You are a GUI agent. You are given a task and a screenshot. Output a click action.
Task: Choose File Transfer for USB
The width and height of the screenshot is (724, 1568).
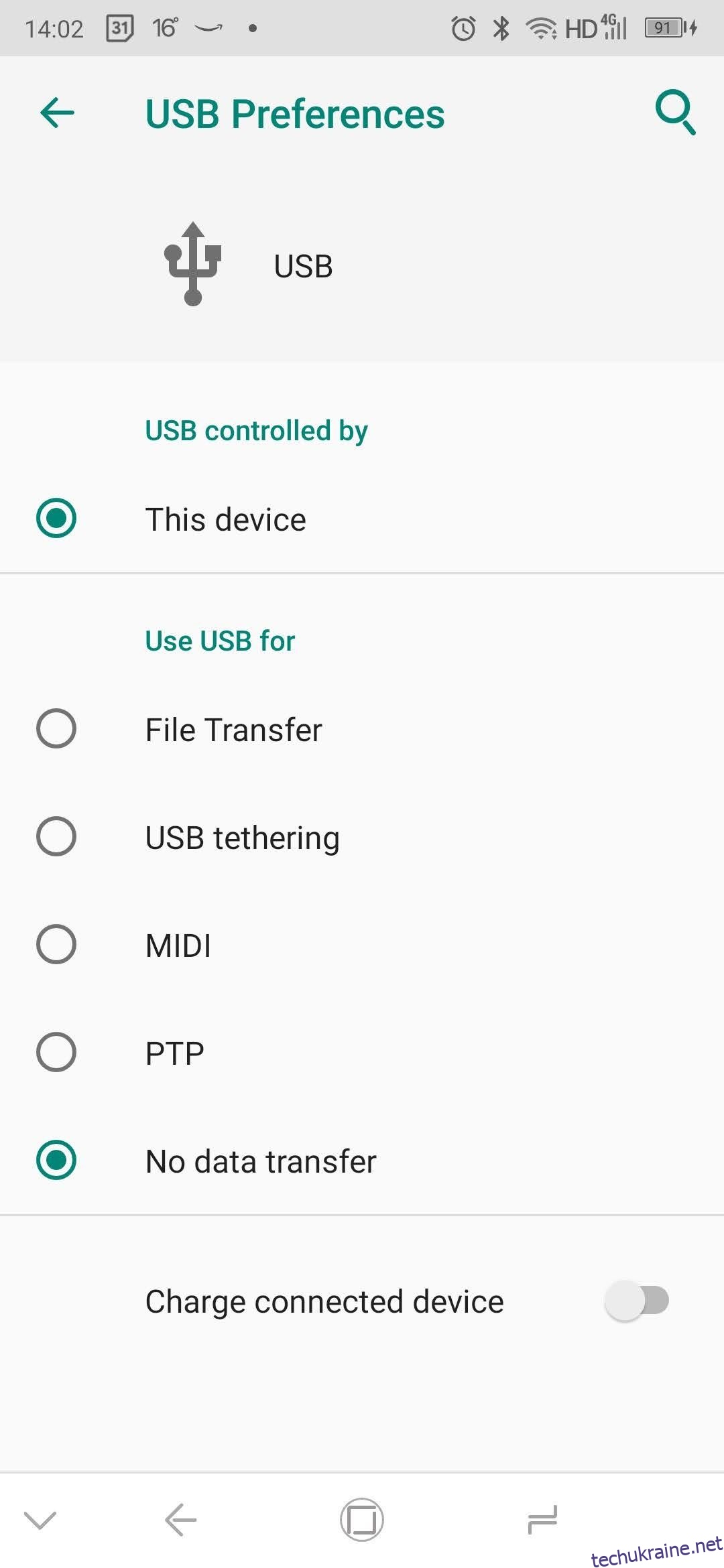coord(362,729)
